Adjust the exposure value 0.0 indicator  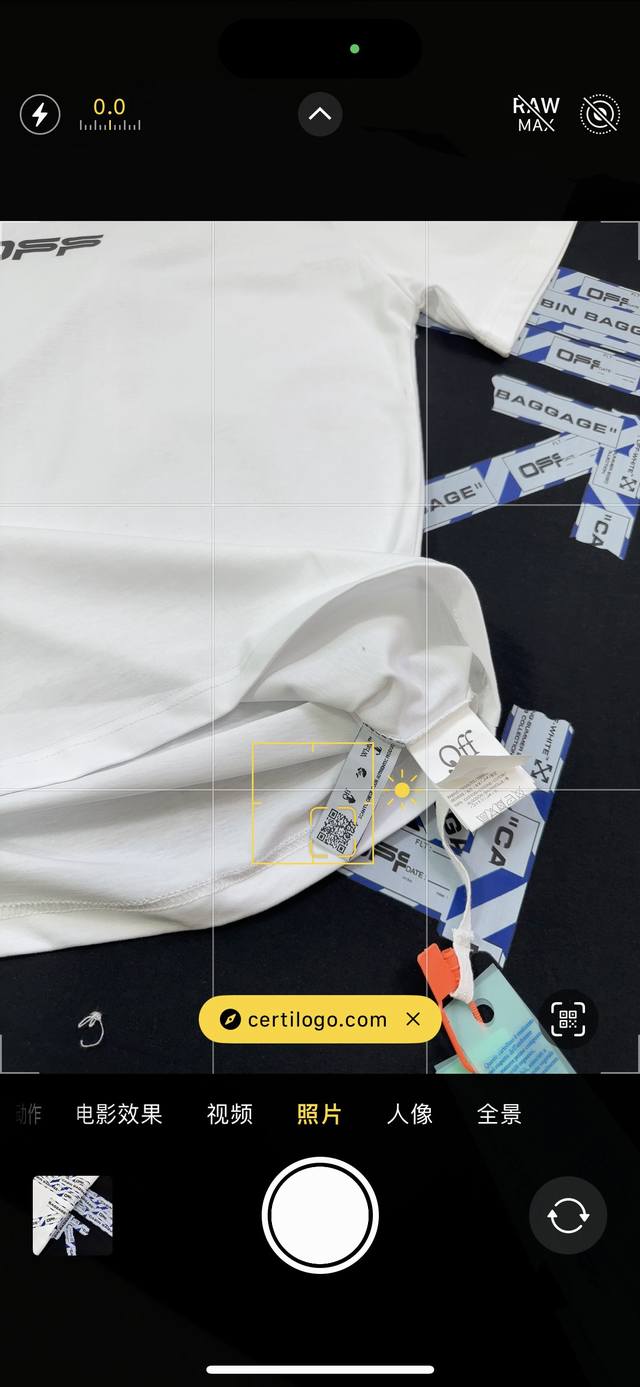click(x=110, y=114)
